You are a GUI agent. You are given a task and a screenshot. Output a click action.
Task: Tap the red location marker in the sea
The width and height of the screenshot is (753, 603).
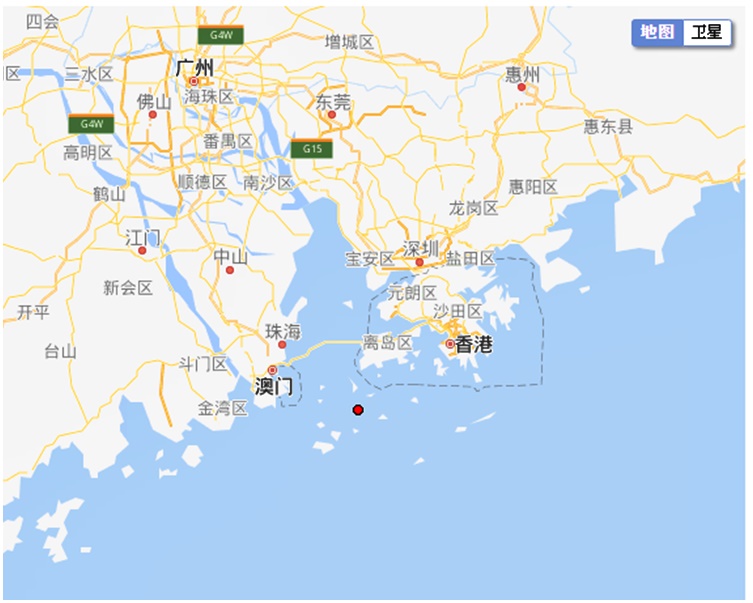pos(358,410)
